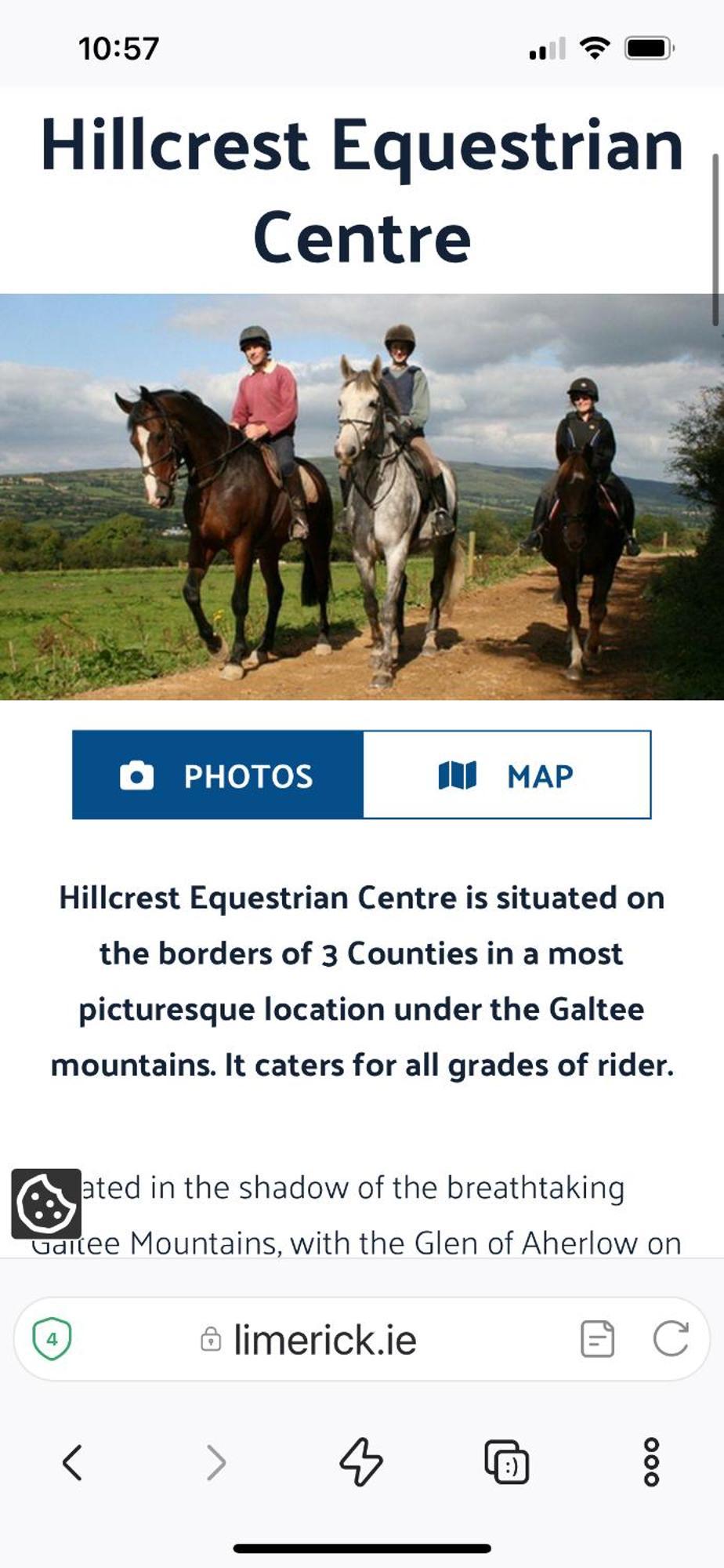Open the privacy shield in address bar

(x=52, y=1339)
